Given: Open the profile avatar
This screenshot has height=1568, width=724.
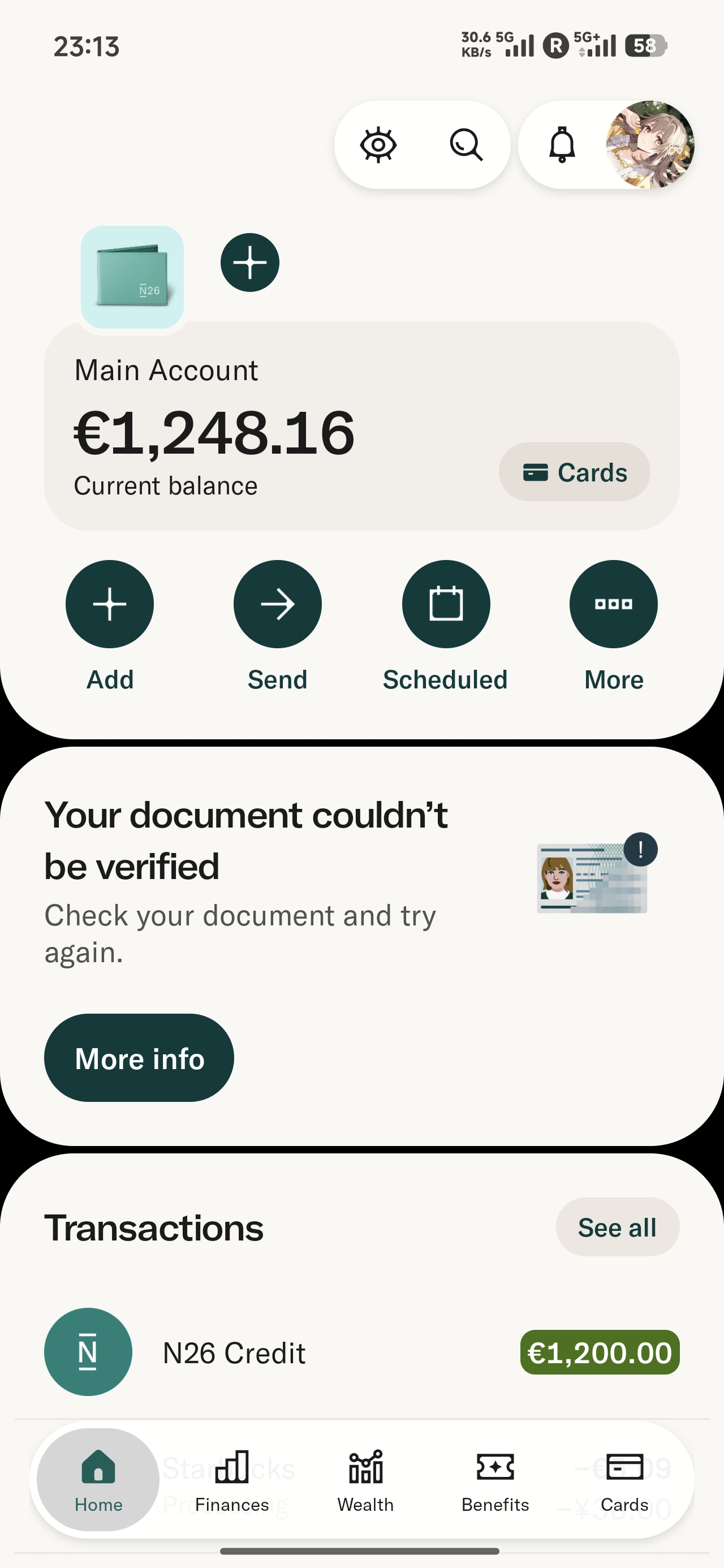Looking at the screenshot, I should (x=650, y=145).
